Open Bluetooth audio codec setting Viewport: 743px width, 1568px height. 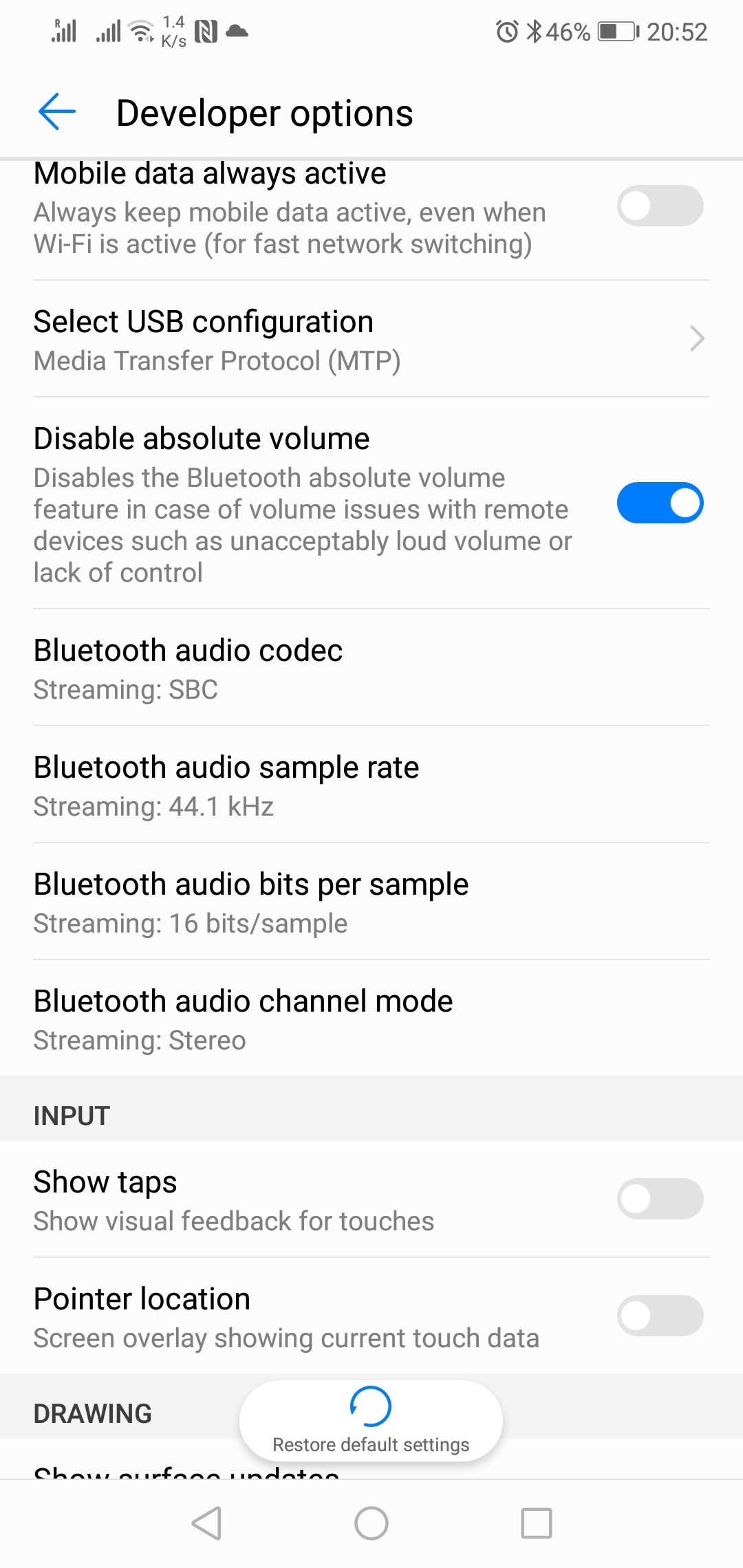coord(371,668)
